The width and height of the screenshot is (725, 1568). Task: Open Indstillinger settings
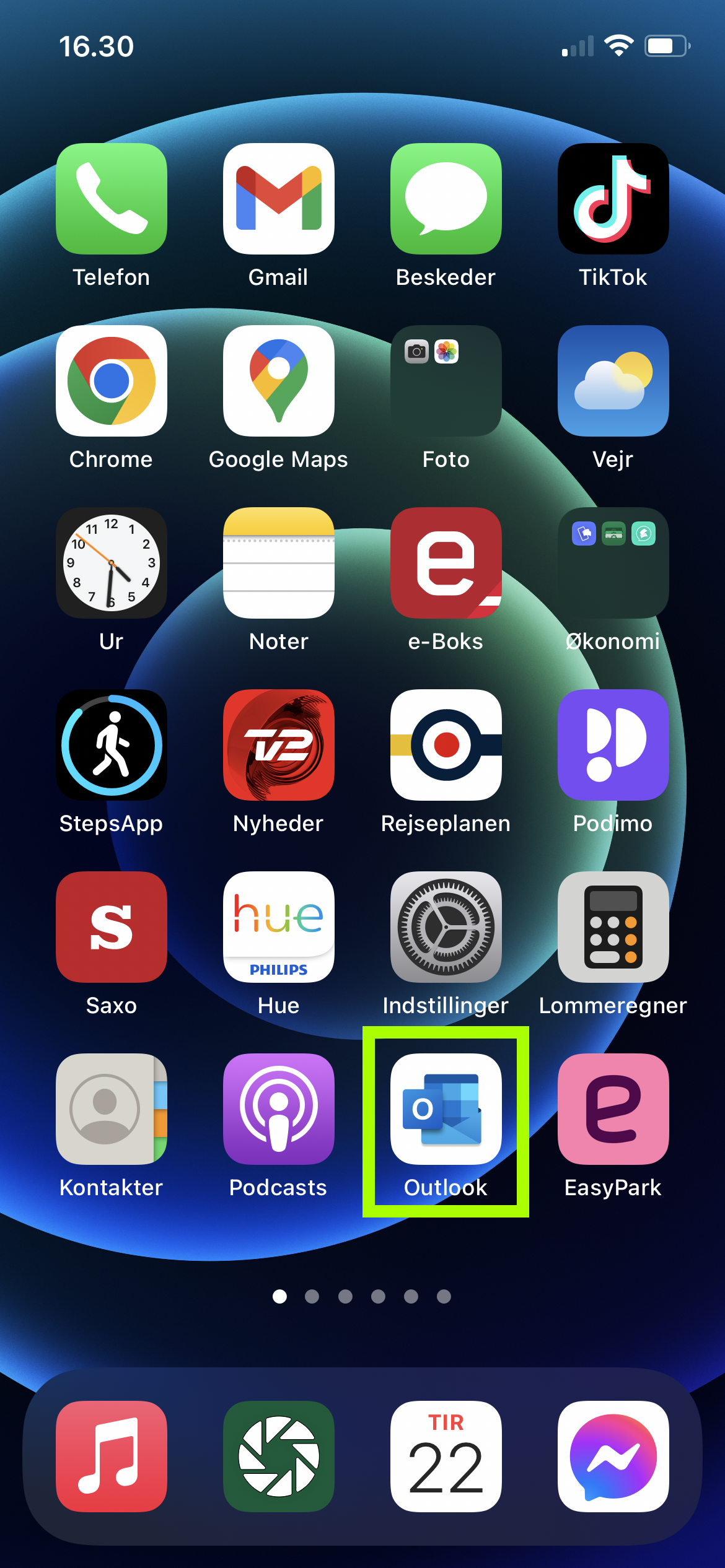coord(446,927)
